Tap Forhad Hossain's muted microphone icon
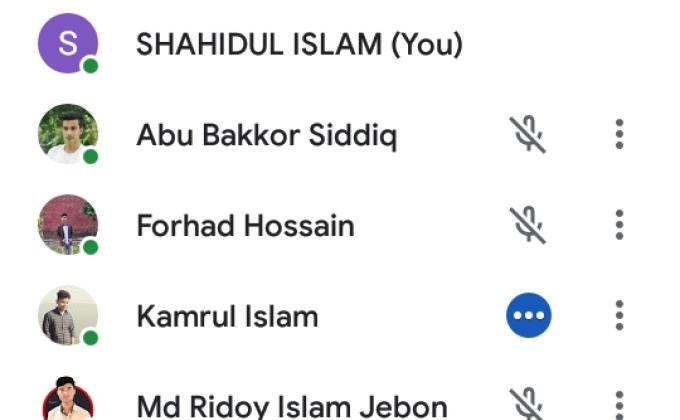 point(527,225)
